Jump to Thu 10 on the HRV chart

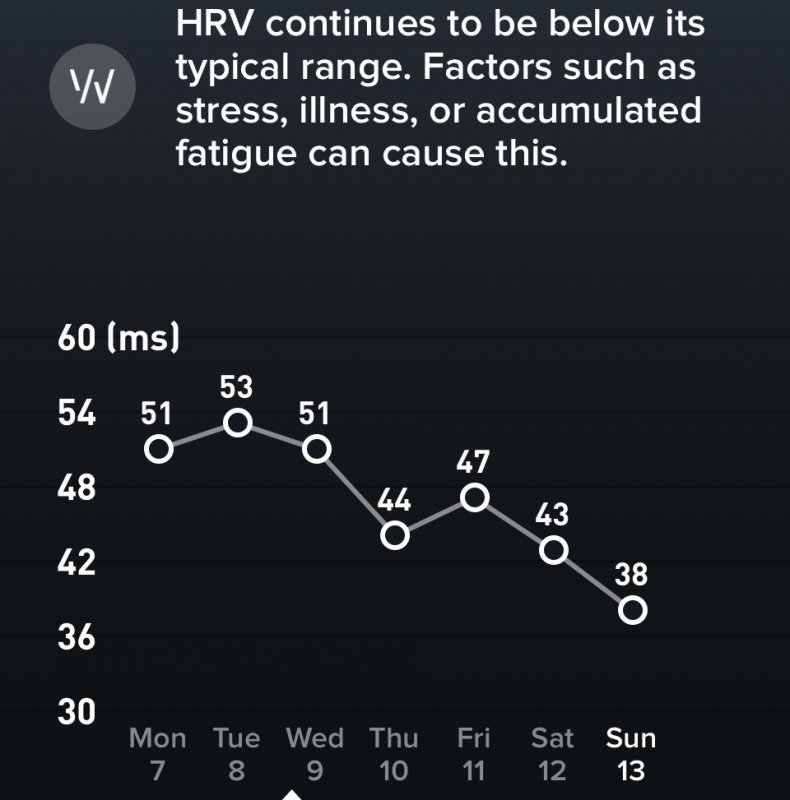[395, 755]
